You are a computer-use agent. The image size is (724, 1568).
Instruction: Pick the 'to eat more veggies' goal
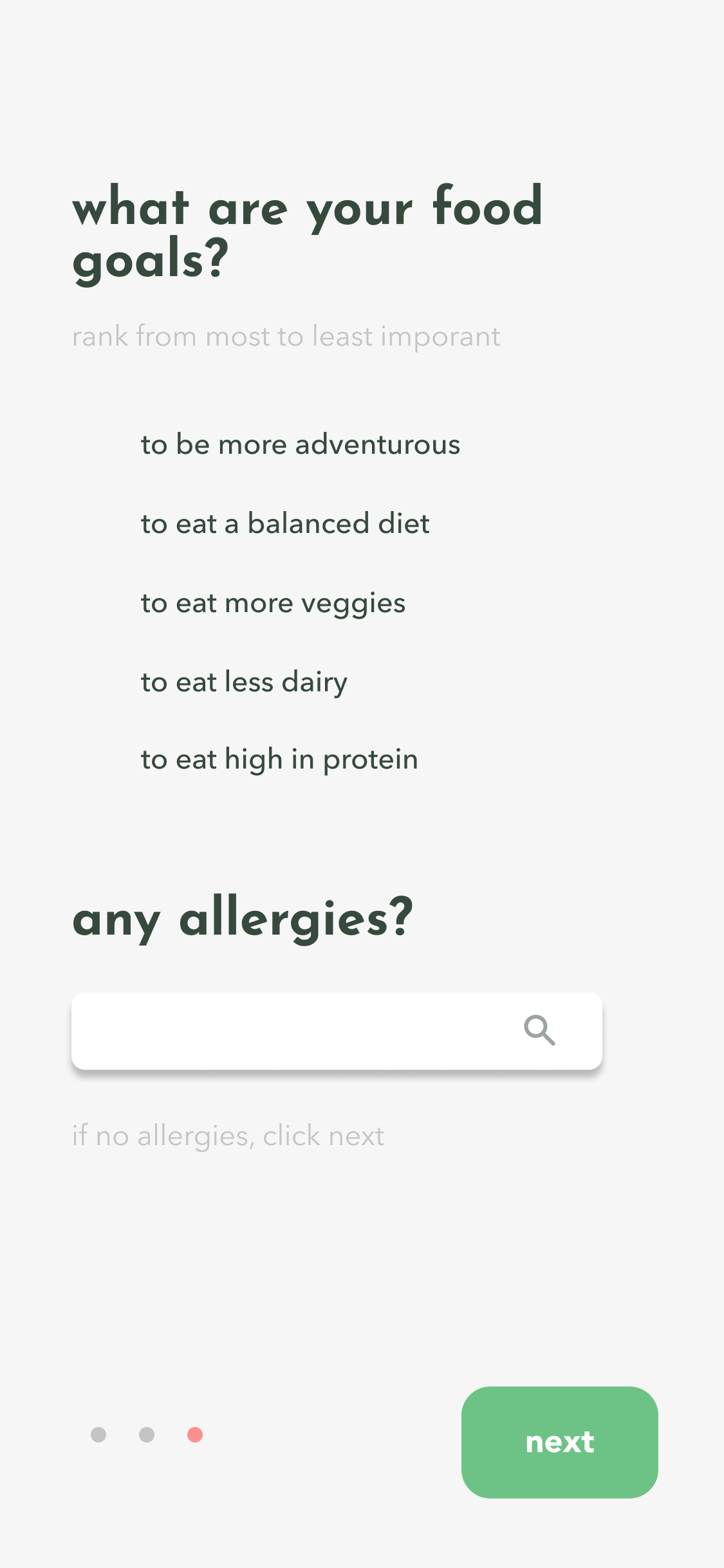[x=273, y=603]
